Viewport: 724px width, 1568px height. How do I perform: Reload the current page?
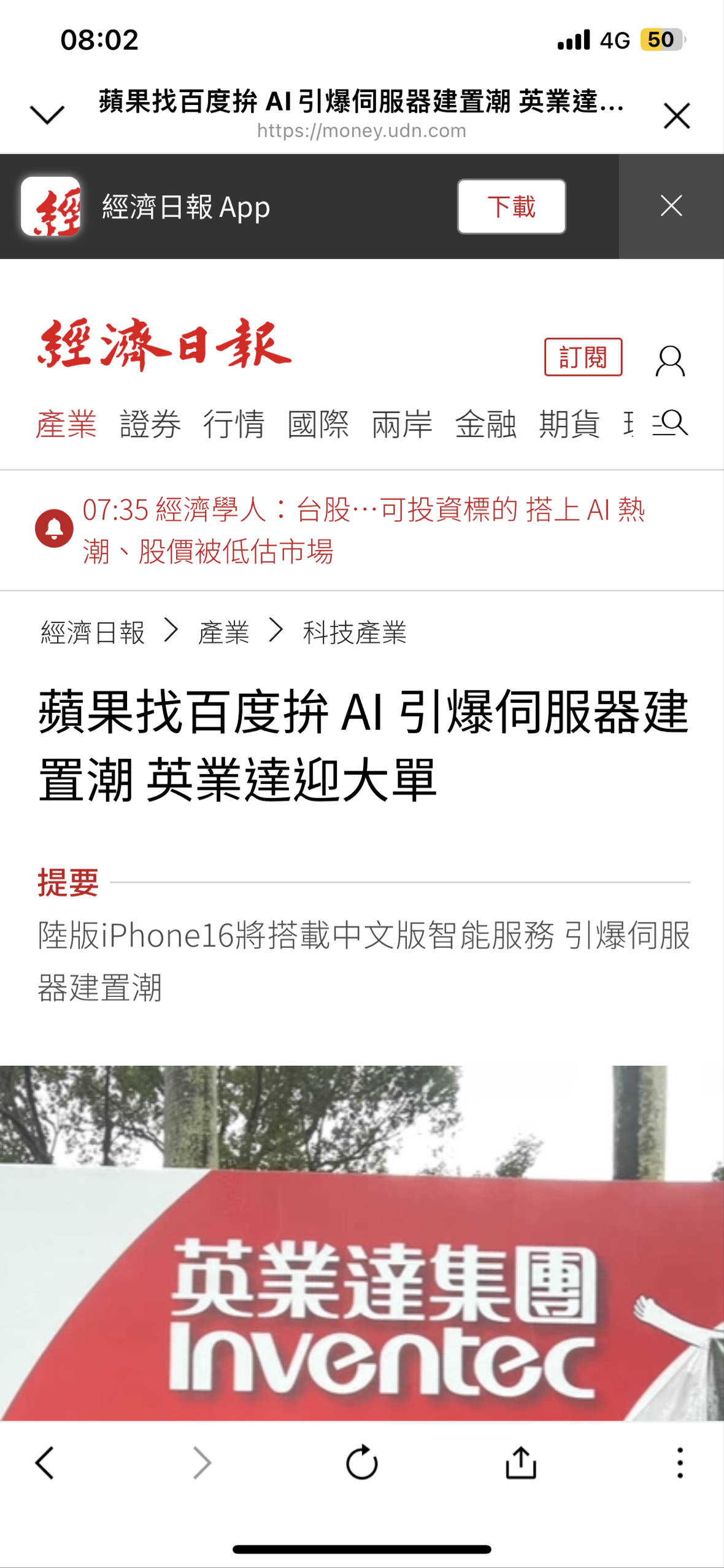pyautogui.click(x=361, y=1463)
